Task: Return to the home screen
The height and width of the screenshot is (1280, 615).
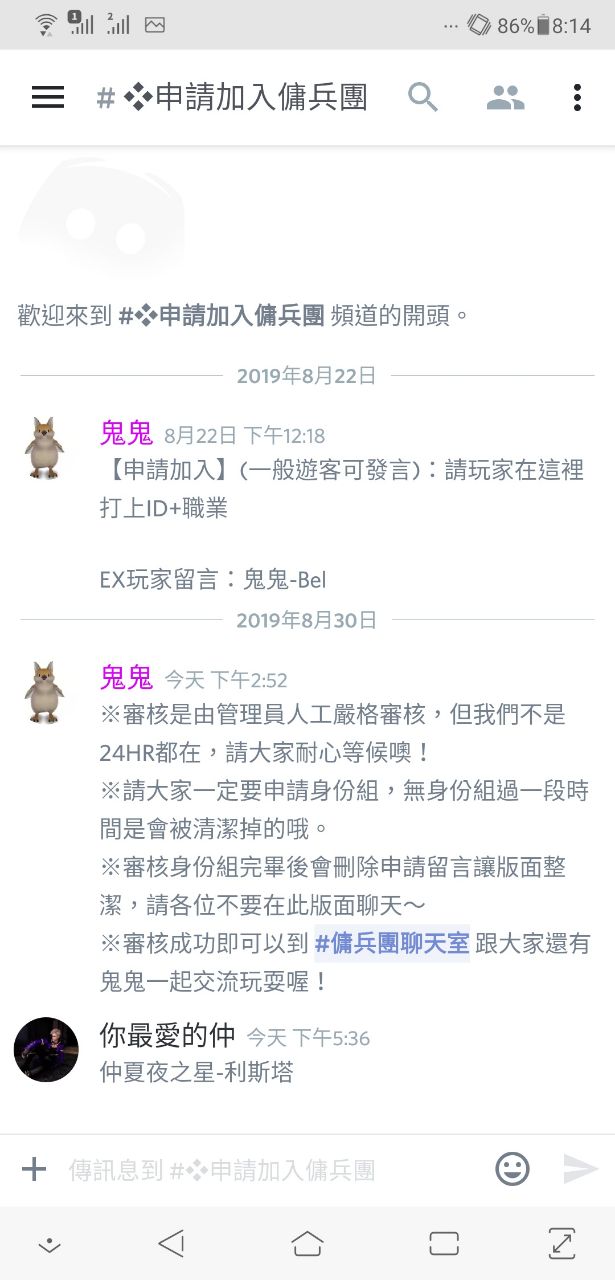Action: click(307, 1243)
